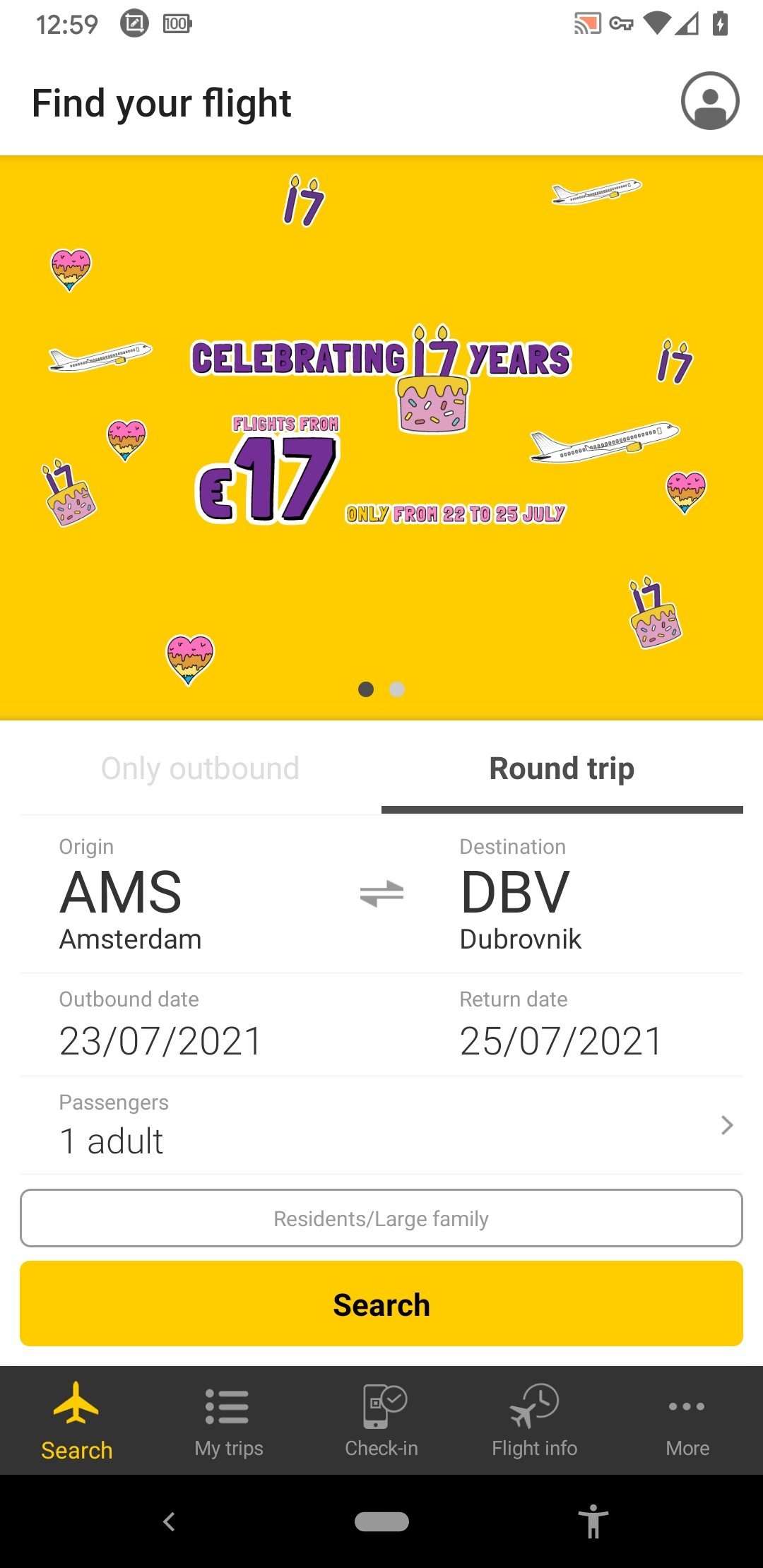The width and height of the screenshot is (763, 1568).
Task: Open the Flight info tab
Action: 535,1421
